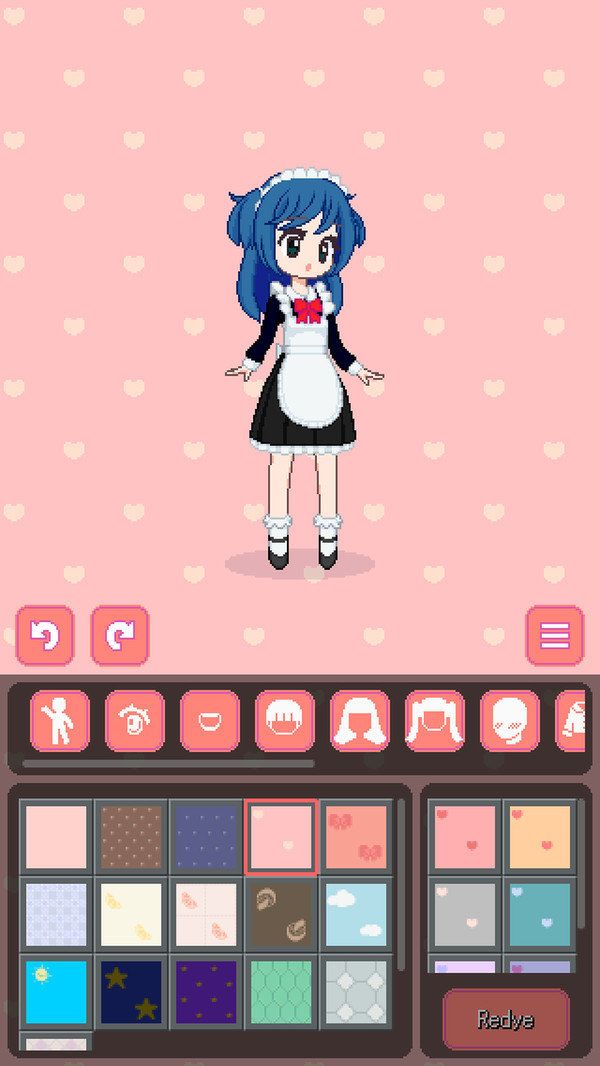Redo the last change
This screenshot has width=600, height=1066.
(x=120, y=635)
